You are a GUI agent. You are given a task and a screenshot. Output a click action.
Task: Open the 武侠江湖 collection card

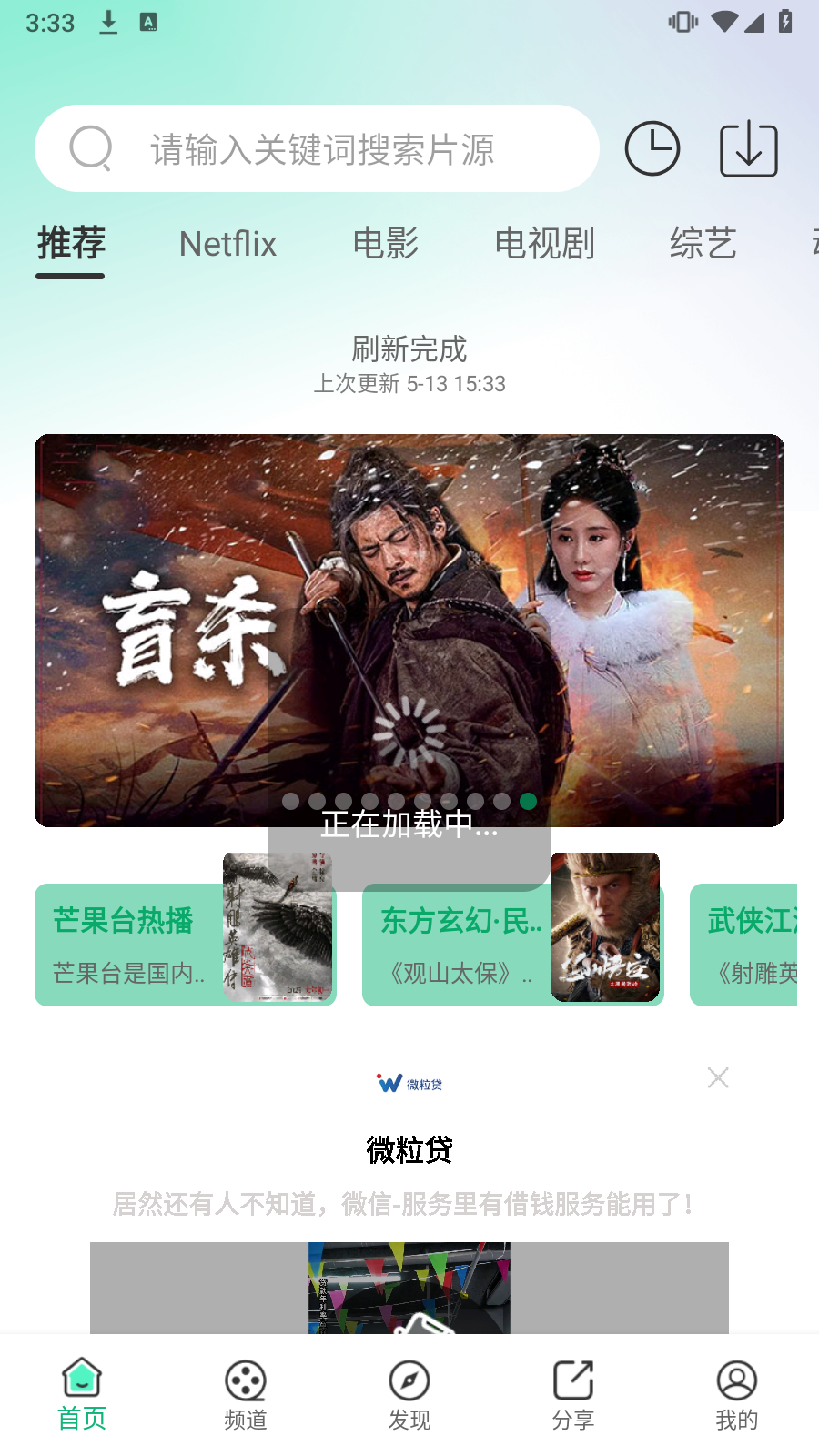pos(746,946)
